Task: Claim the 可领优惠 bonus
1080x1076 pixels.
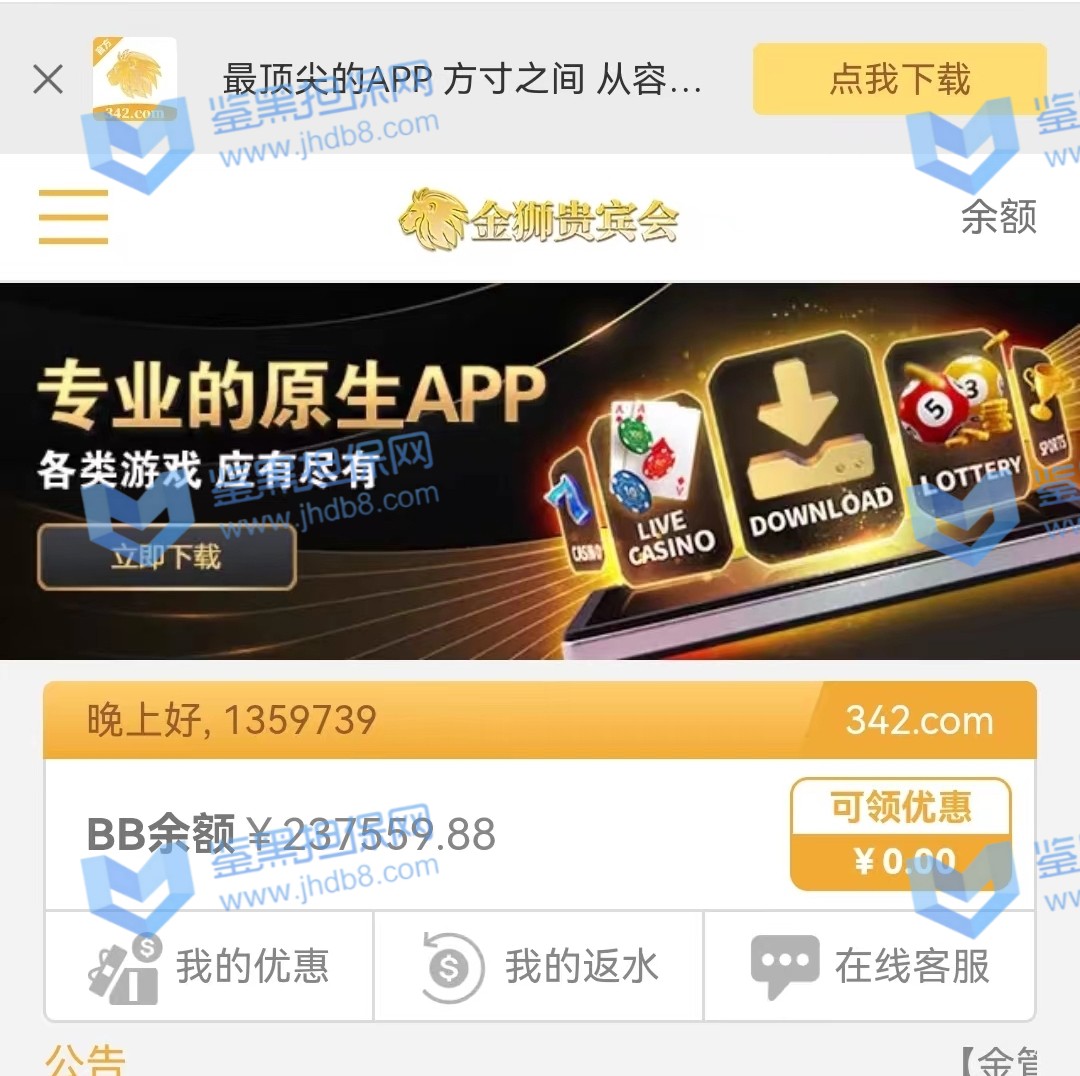Action: click(901, 834)
